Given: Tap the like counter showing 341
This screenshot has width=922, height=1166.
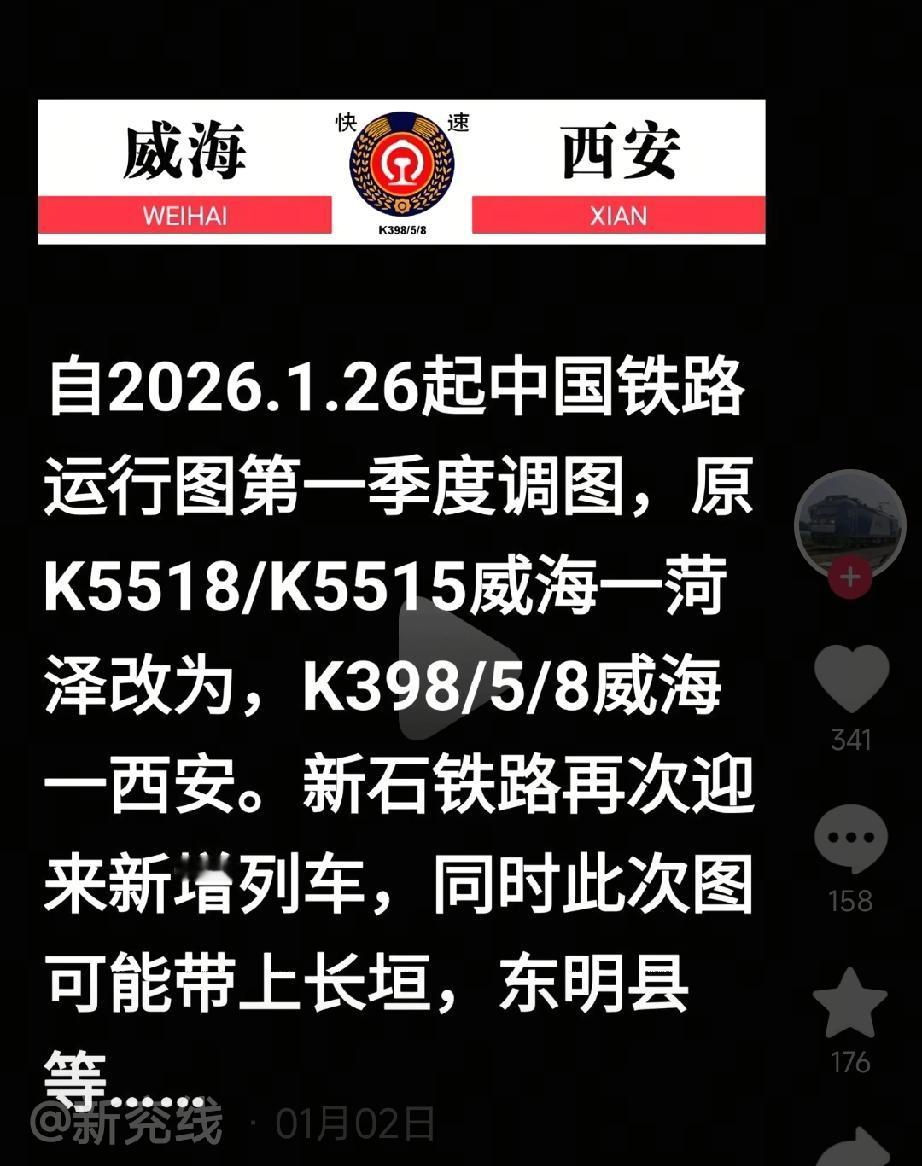Looking at the screenshot, I should (x=851, y=740).
